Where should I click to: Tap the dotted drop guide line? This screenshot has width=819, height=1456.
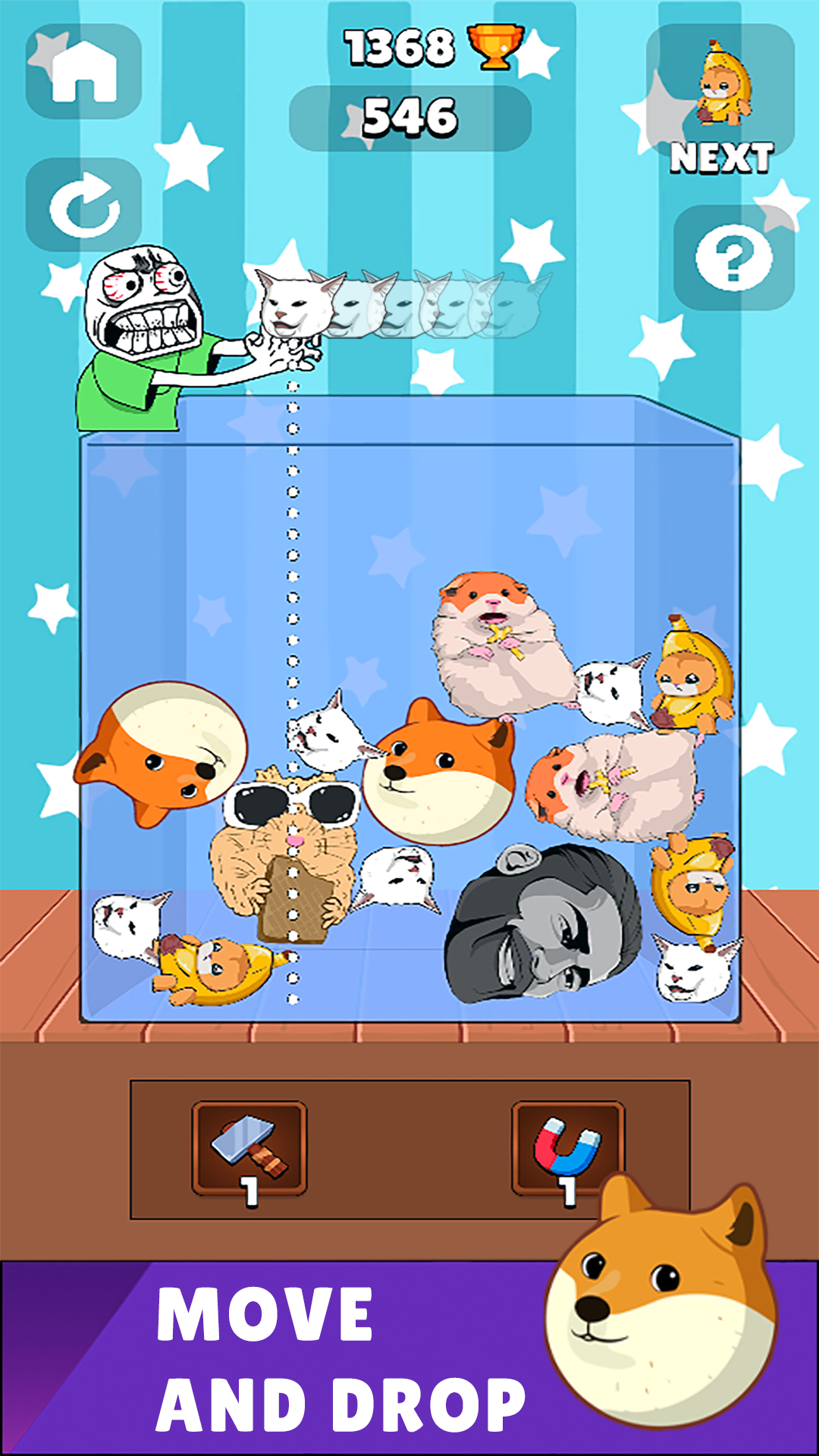pyautogui.click(x=294, y=569)
